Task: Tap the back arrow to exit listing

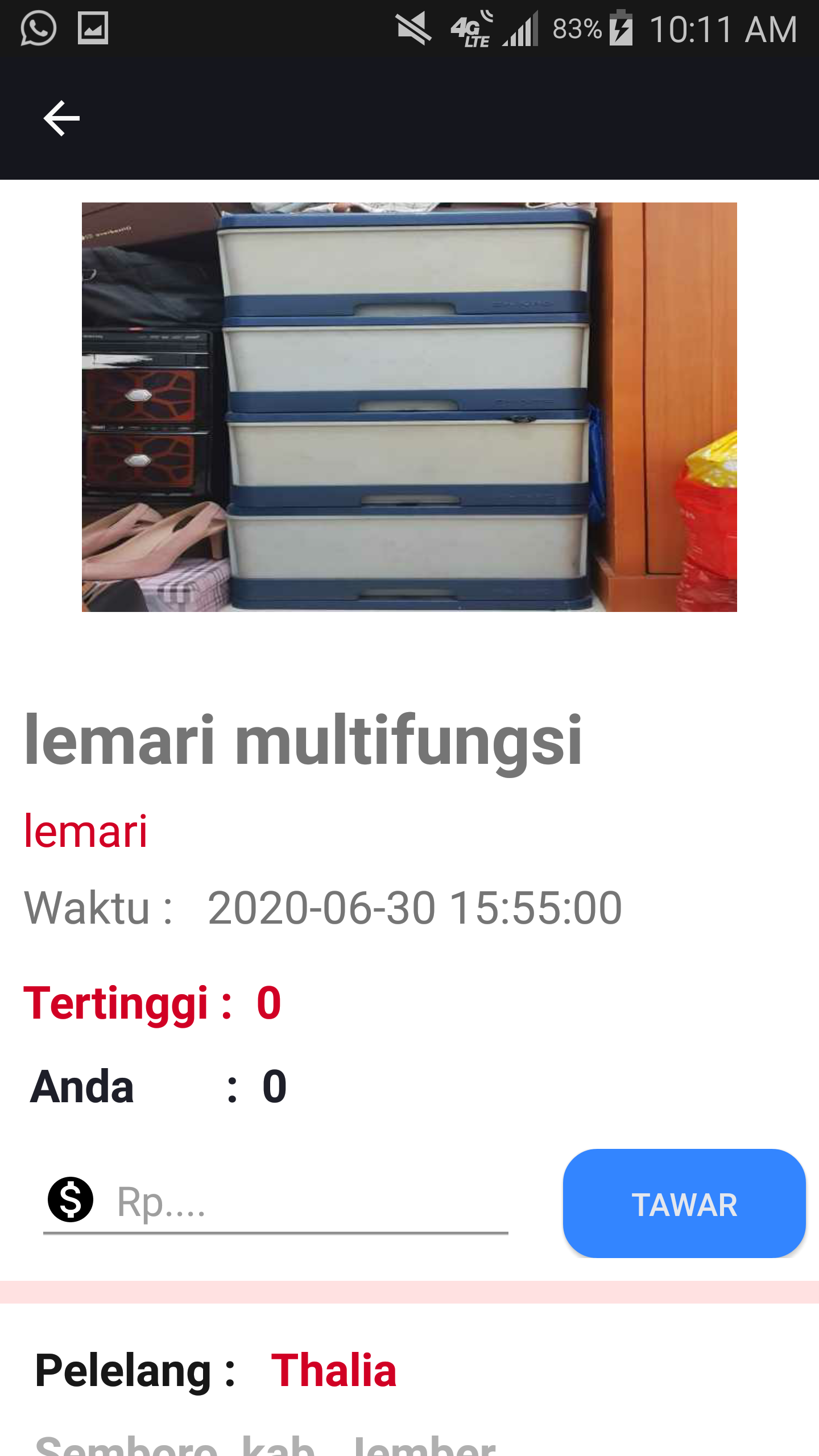Action: click(61, 118)
